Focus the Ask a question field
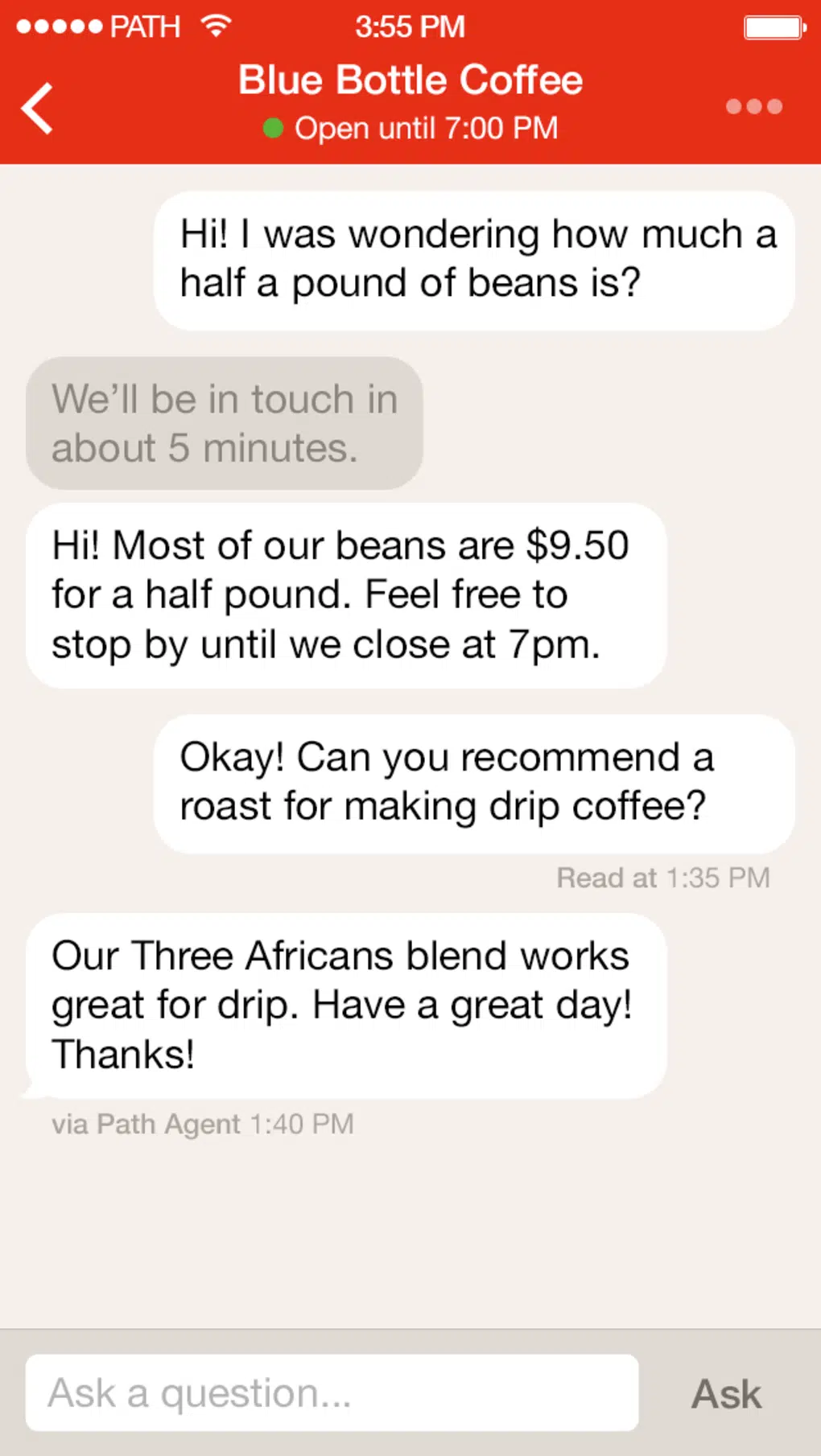Viewport: 821px width, 1456px height. 332,1392
